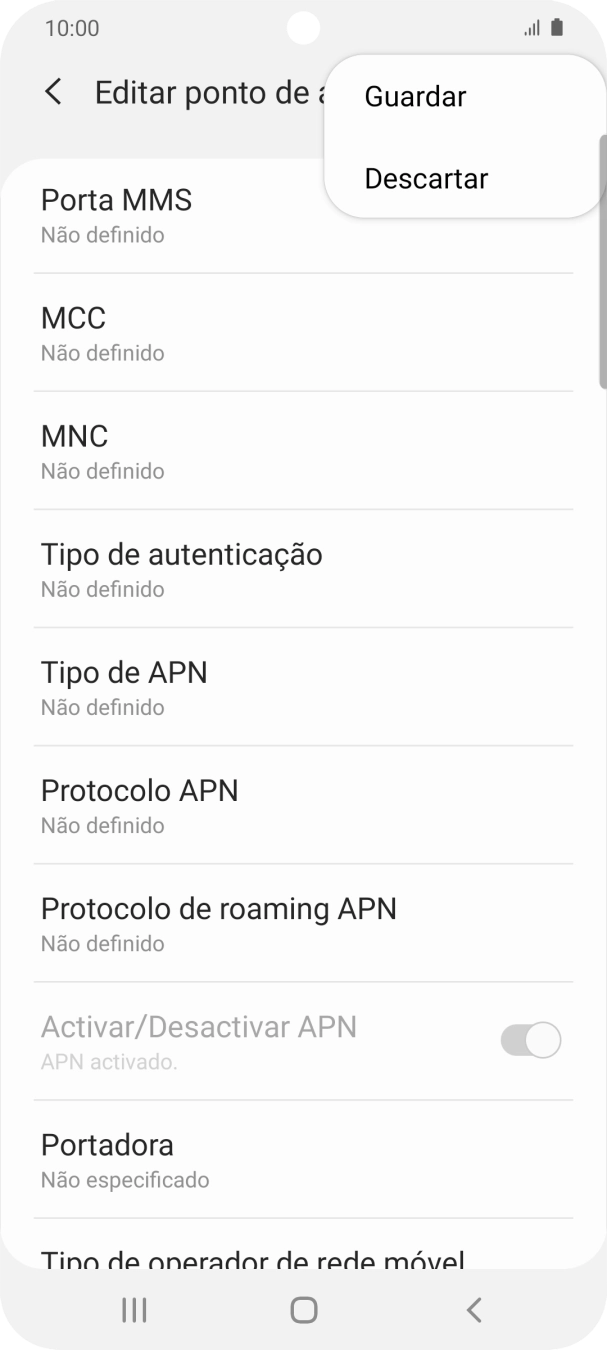Change the Protocolo APN setting
The width and height of the screenshot is (607, 1350).
click(300, 805)
